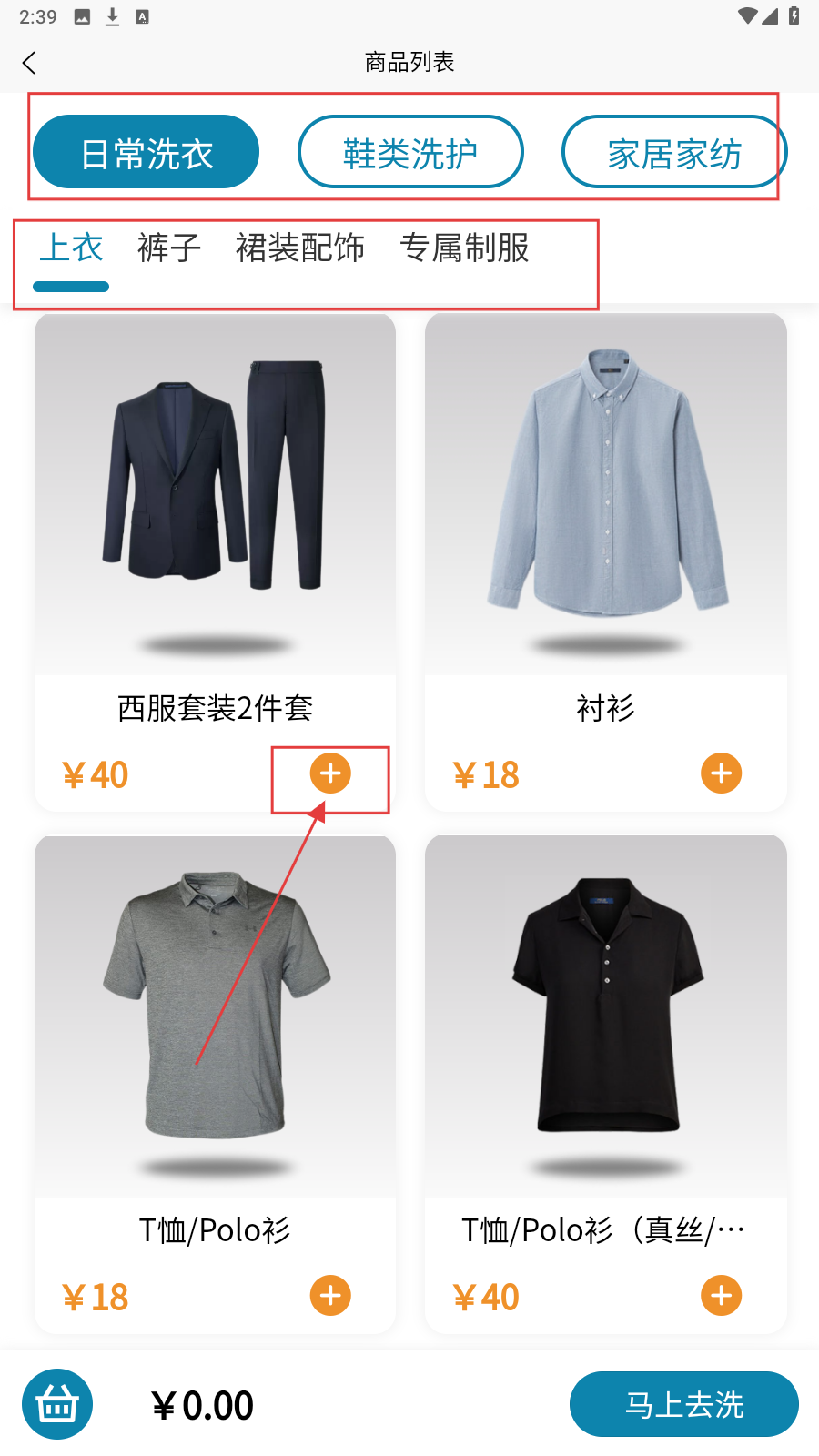Go back from 商品列表 page
This screenshot has width=819, height=1456.
[x=29, y=63]
